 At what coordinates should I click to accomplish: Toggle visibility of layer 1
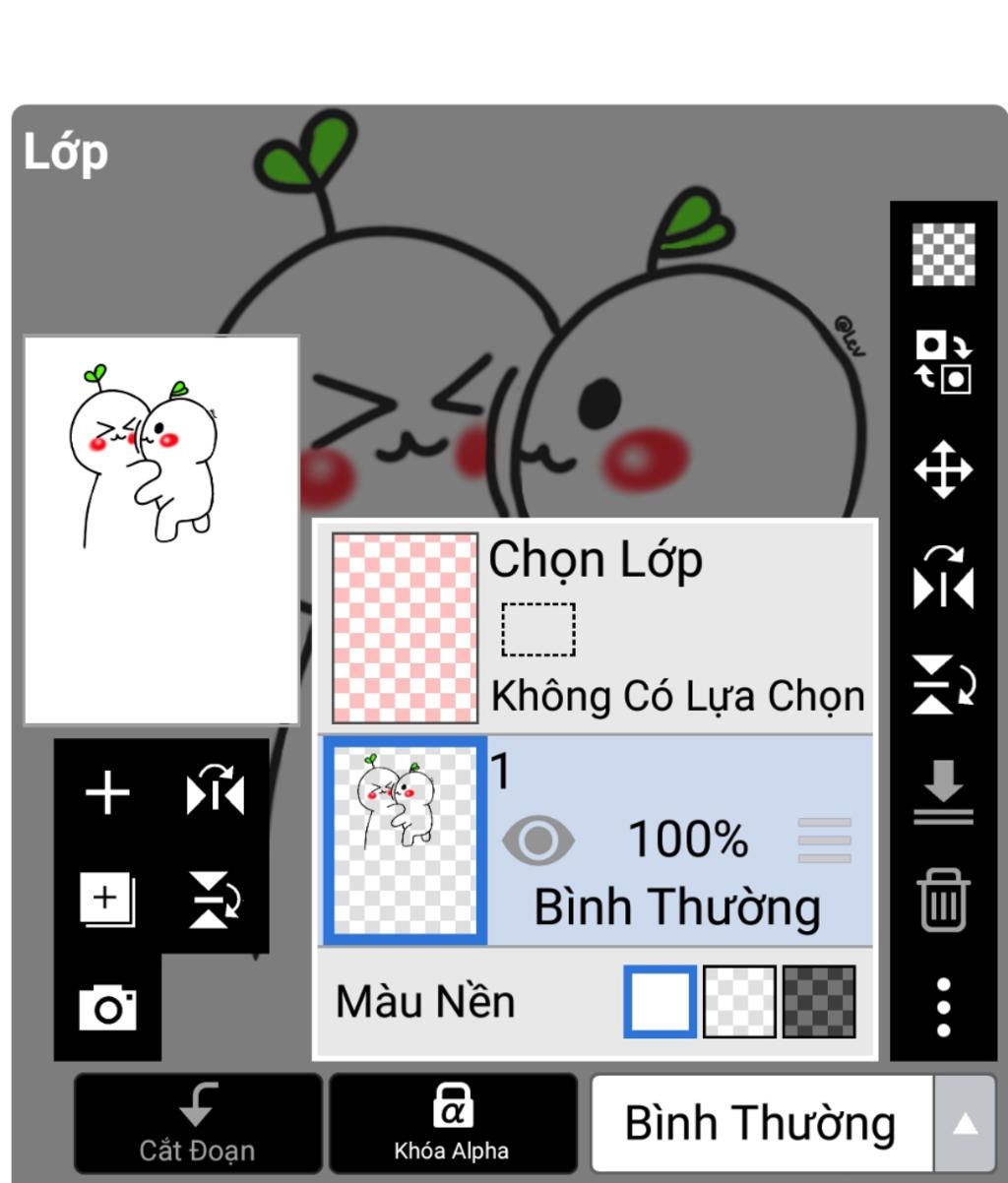[x=537, y=841]
